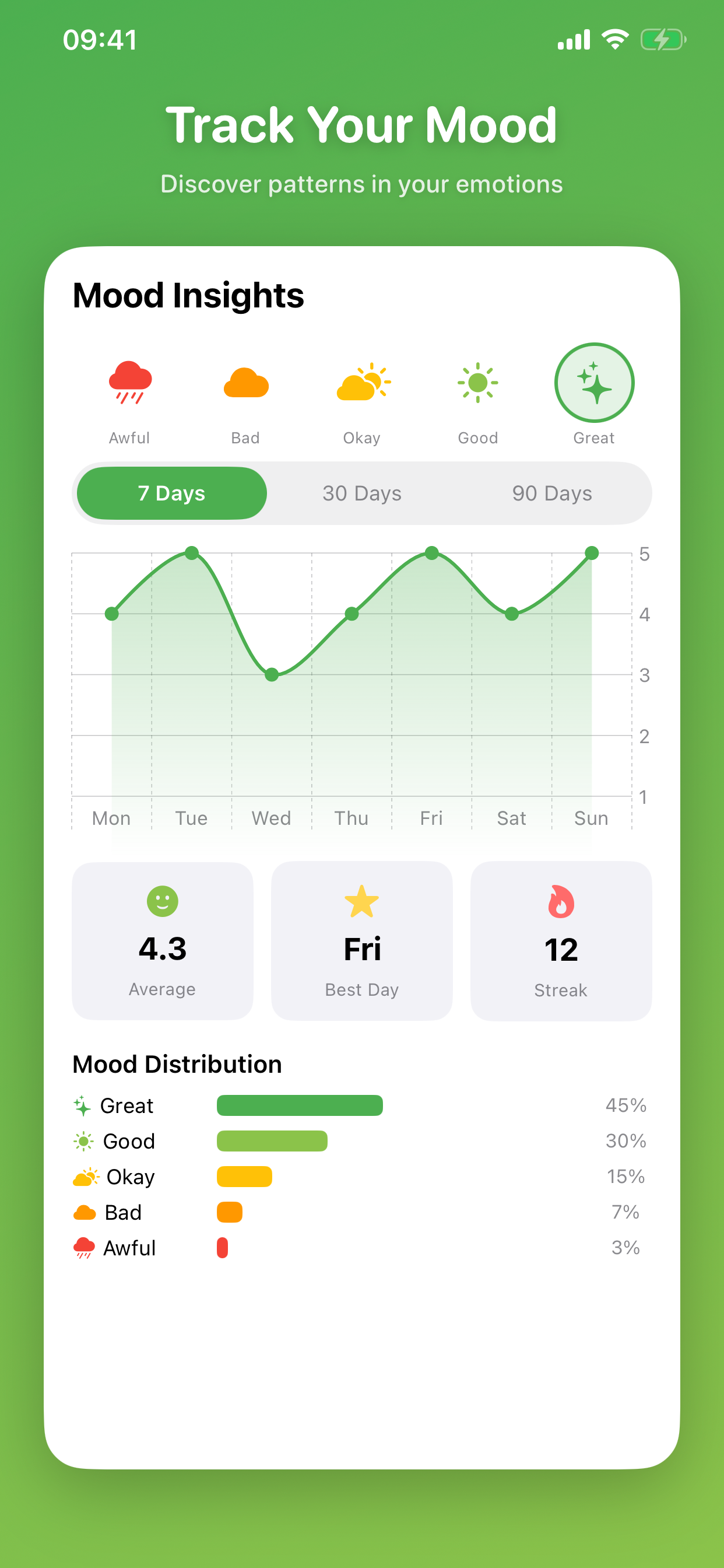Click the Fri Best Day stat card
This screenshot has height=1568, width=724.
pos(361,940)
